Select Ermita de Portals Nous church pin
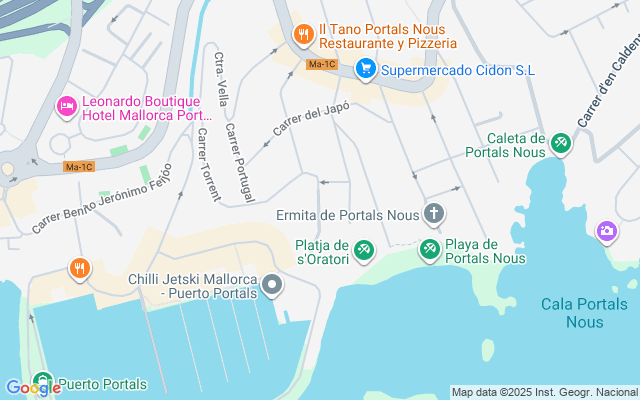The width and height of the screenshot is (640, 400). click(434, 214)
